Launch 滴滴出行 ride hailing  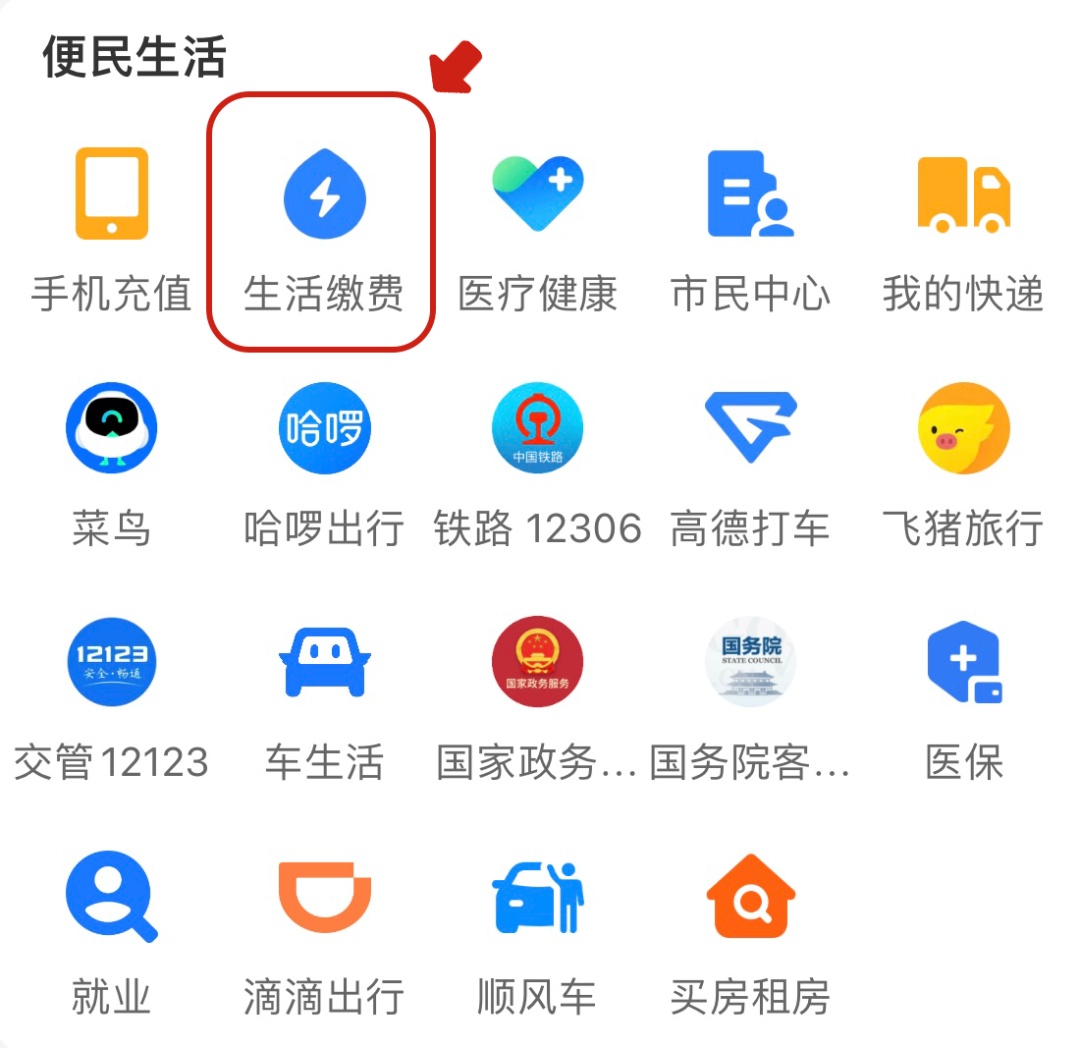click(x=324, y=897)
